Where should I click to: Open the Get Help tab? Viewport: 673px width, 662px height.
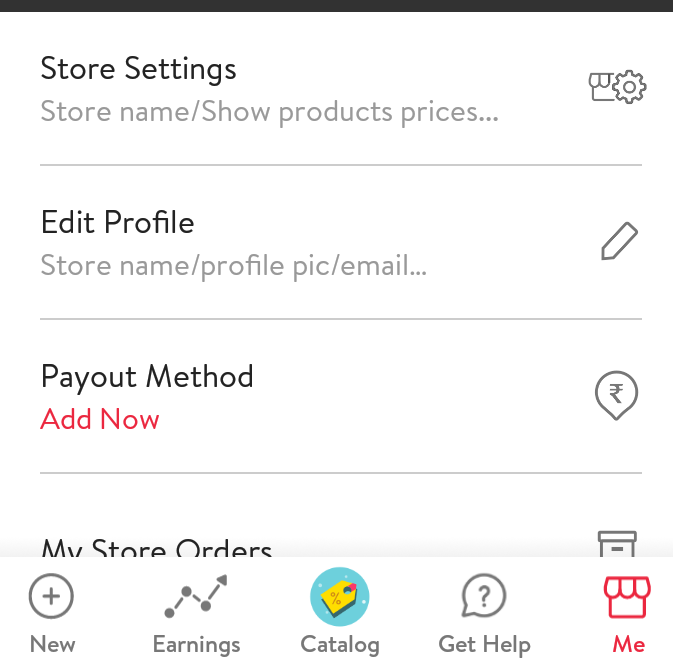click(484, 612)
